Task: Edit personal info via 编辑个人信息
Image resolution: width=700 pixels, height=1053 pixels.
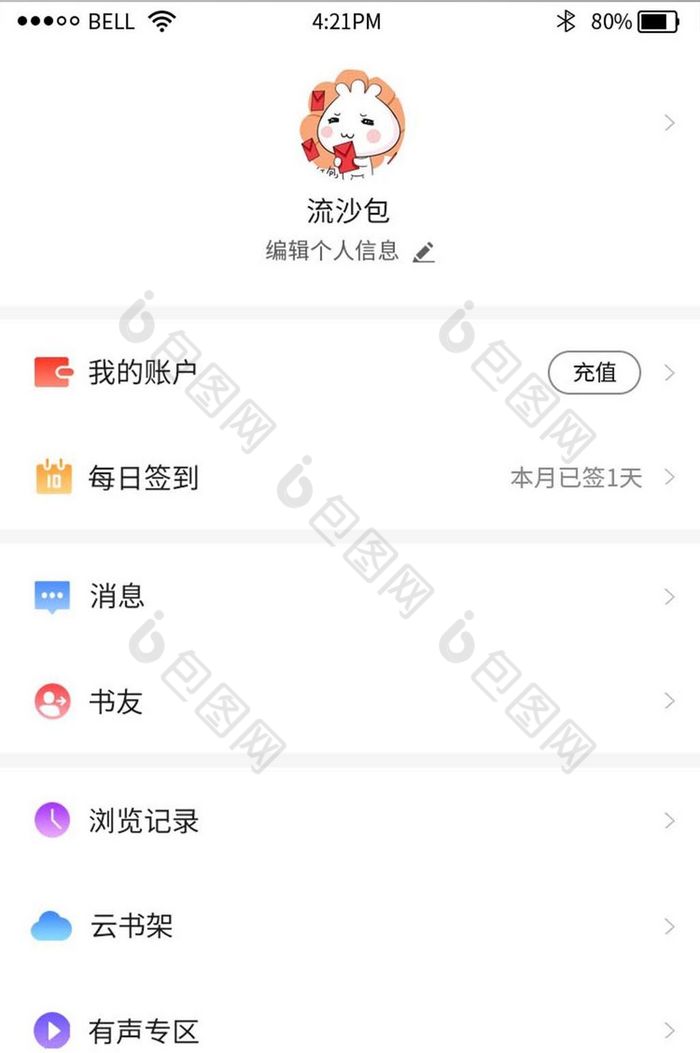Action: [349, 251]
